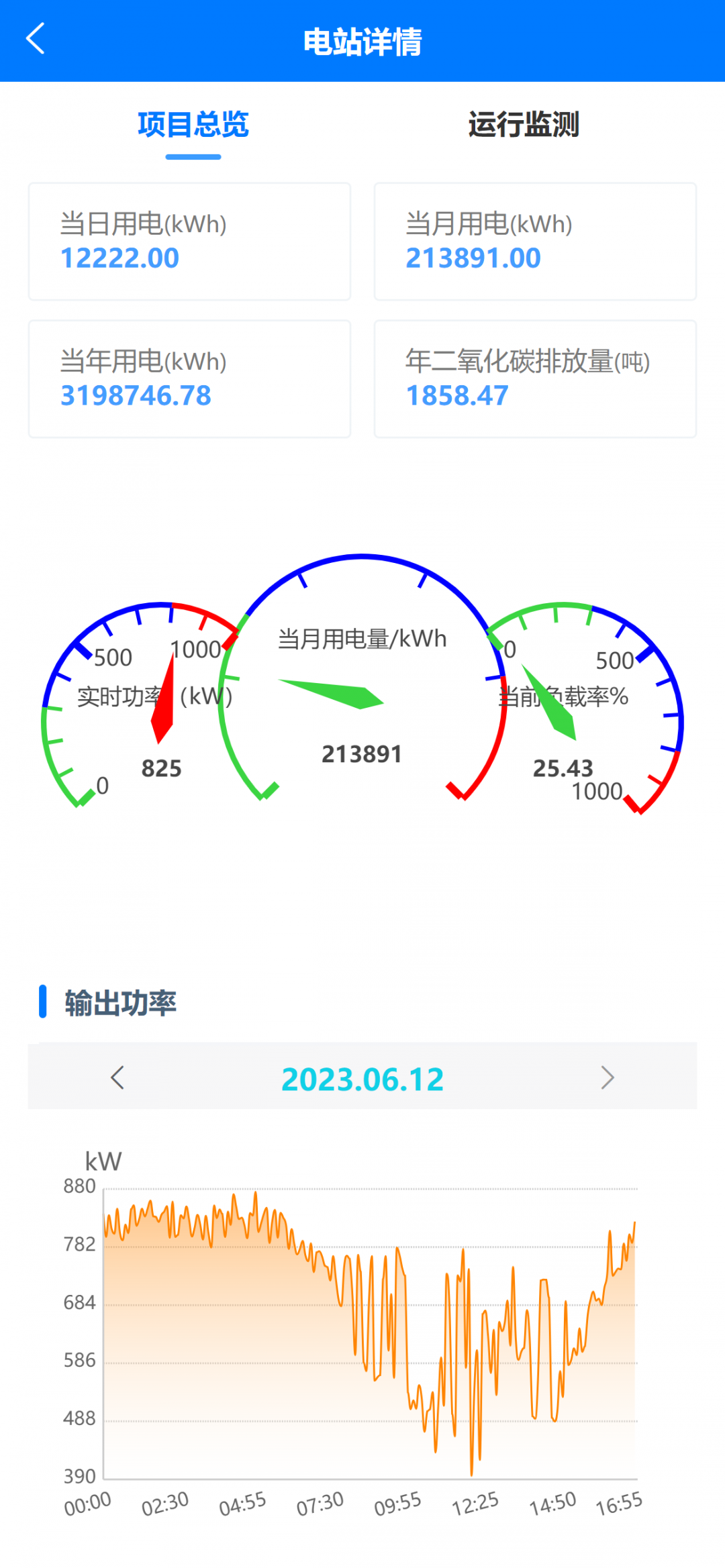This screenshot has width=725, height=1568.
Task: Go to the previous date before 2023.06.12
Action: click(117, 1078)
